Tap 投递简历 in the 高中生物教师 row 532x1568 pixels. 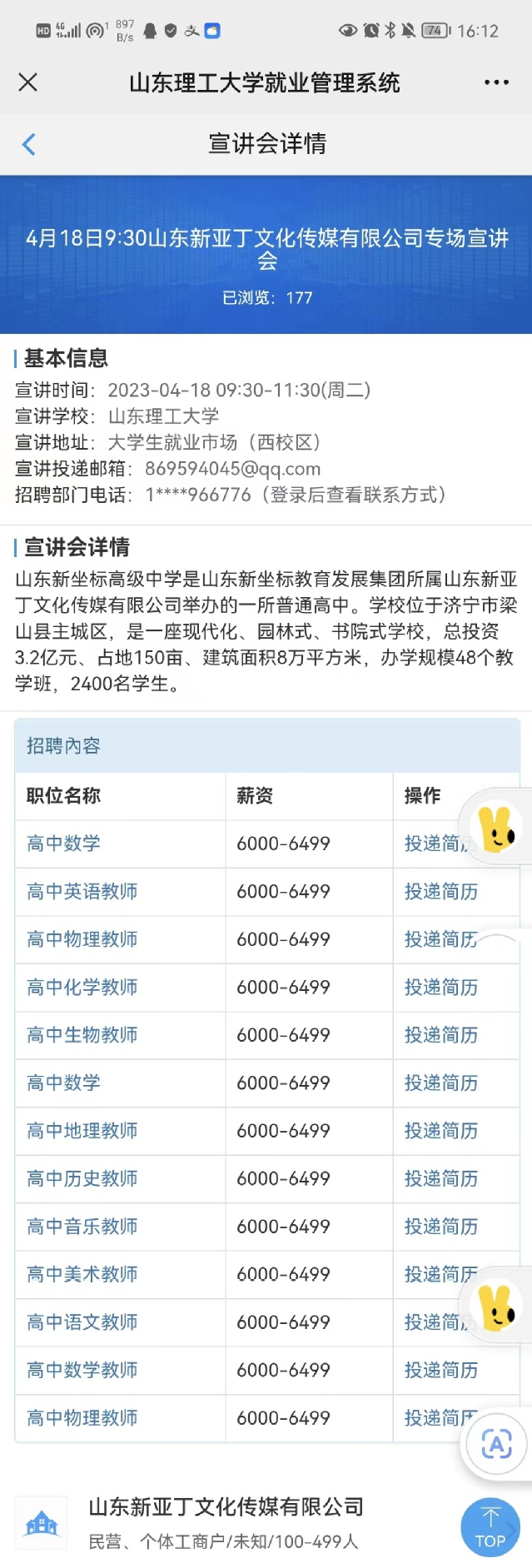pos(441,1035)
